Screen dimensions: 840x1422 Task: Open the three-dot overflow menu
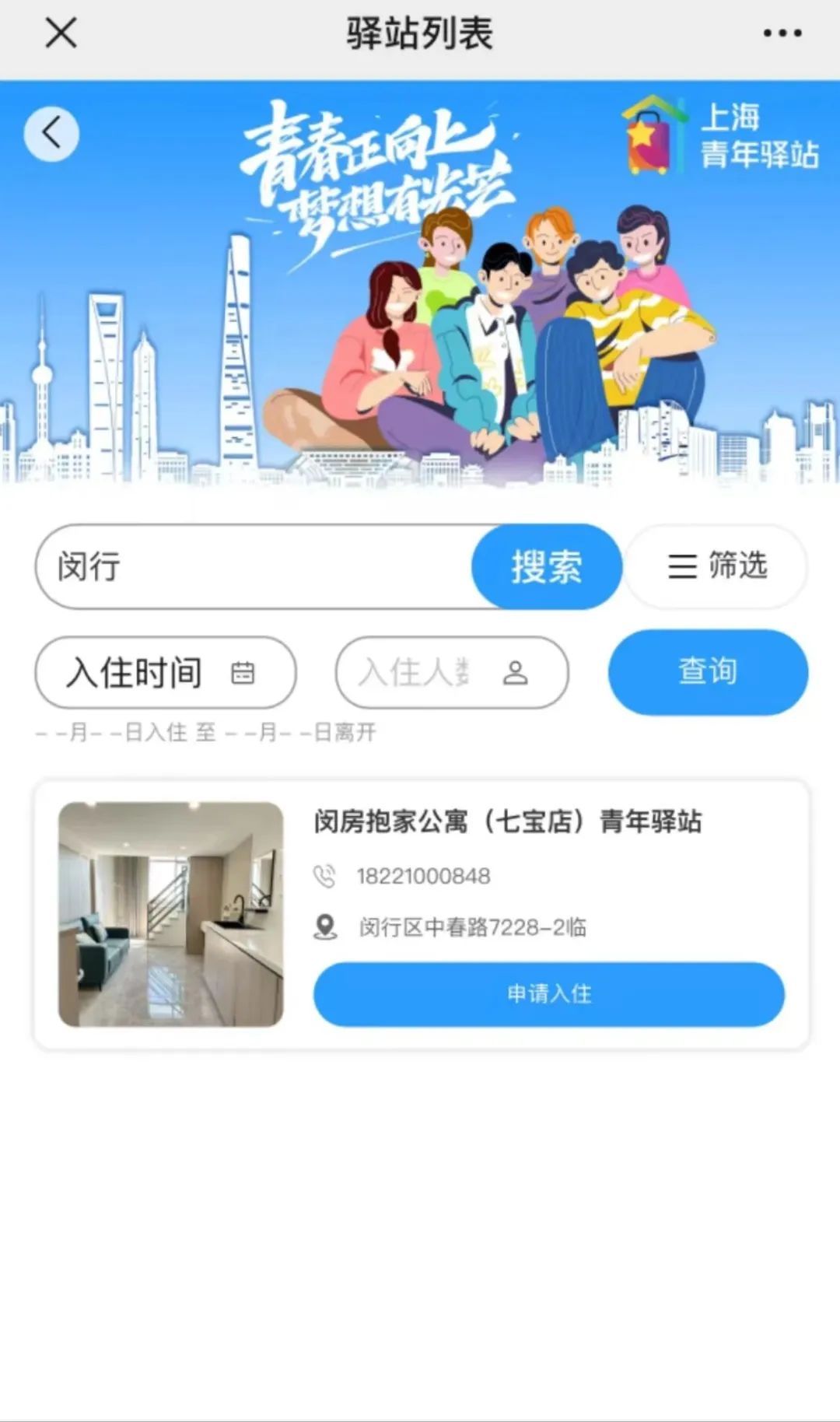pyautogui.click(x=782, y=33)
